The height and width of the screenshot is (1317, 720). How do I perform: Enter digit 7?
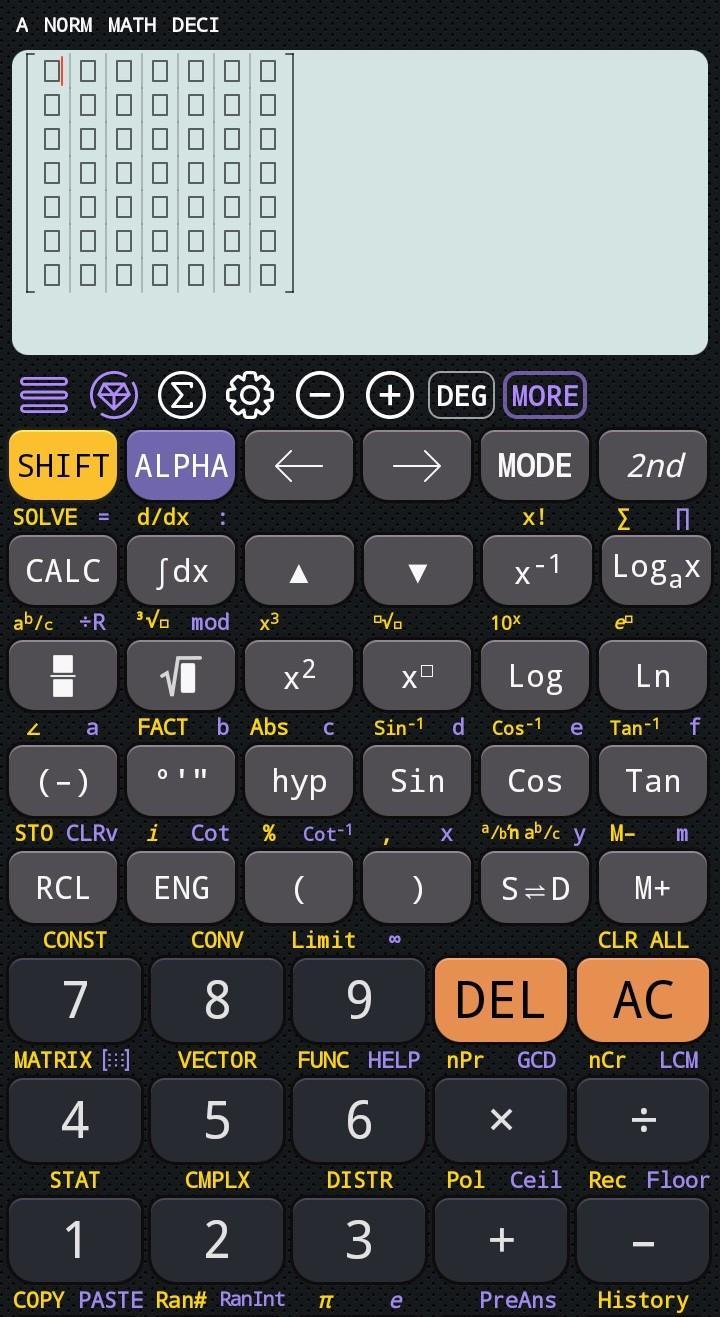75,999
